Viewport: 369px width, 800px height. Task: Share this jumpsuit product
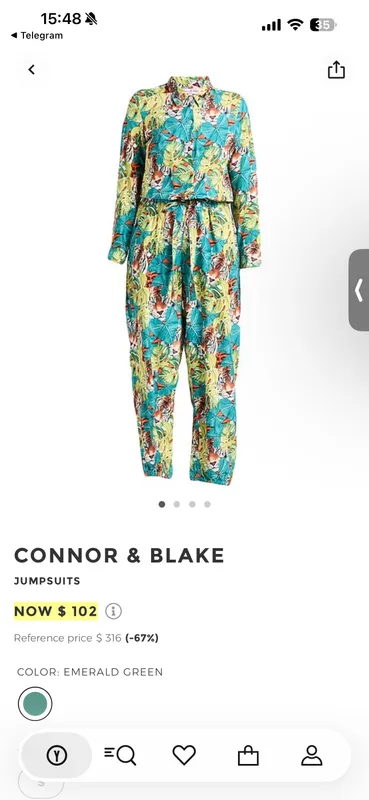336,70
